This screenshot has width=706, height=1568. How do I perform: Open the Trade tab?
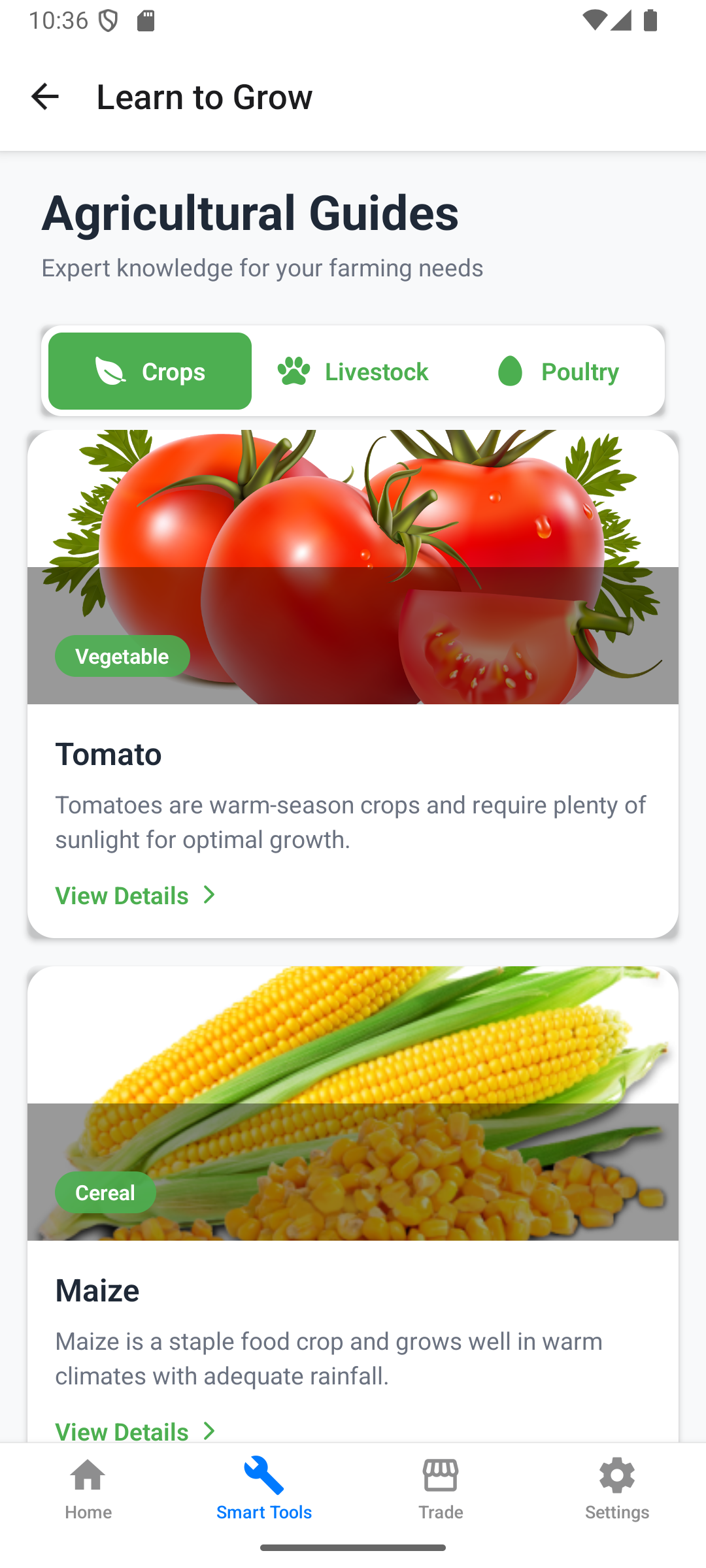pyautogui.click(x=441, y=1492)
